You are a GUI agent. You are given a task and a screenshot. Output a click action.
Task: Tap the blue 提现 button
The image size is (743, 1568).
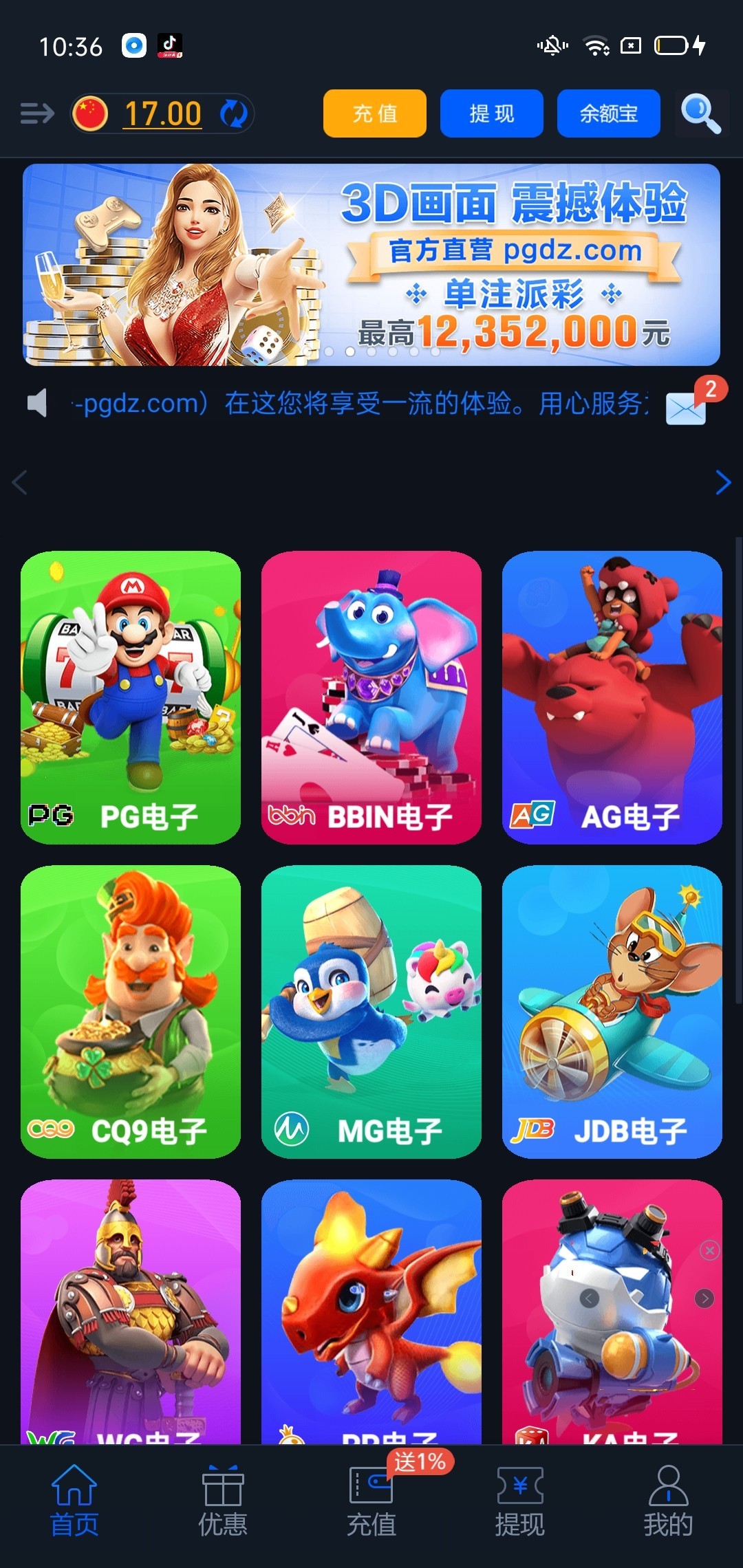click(x=492, y=113)
